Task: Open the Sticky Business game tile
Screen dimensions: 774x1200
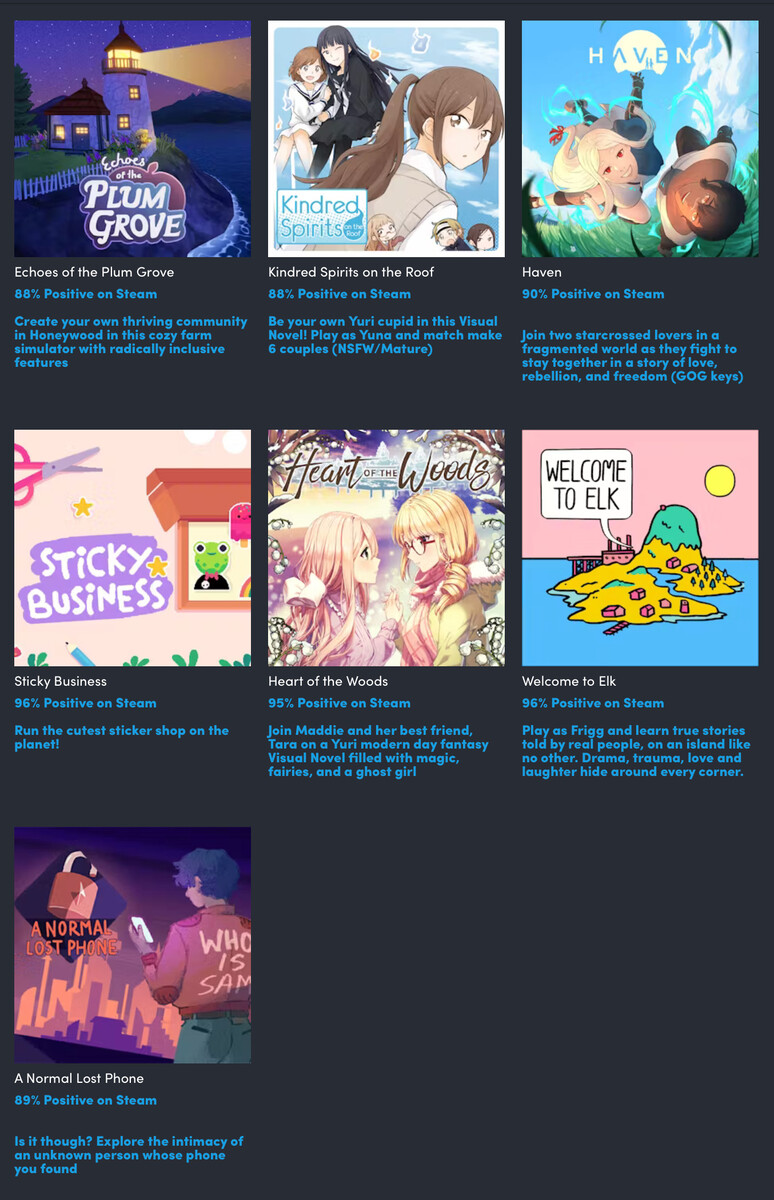Action: [x=132, y=548]
